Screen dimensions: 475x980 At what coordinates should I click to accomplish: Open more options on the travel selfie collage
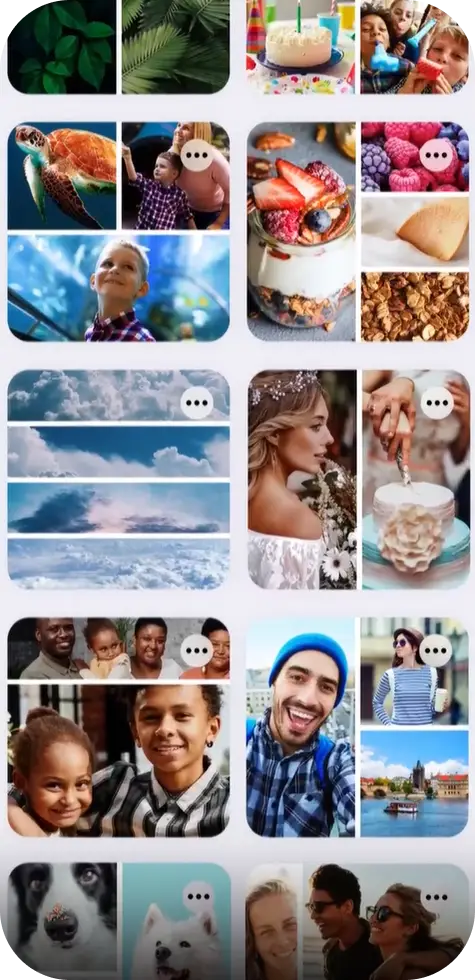click(436, 651)
